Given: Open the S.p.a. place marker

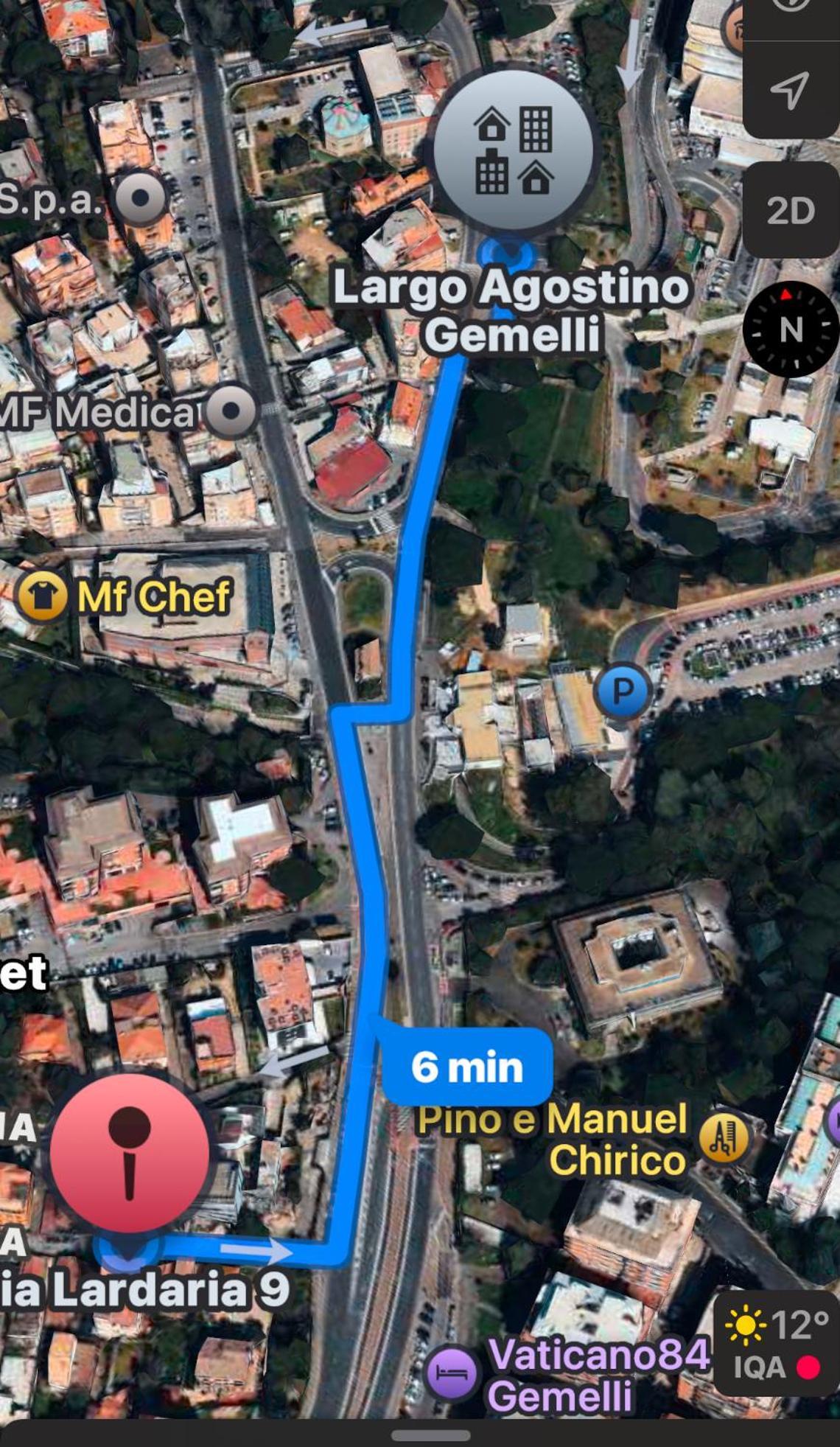Looking at the screenshot, I should pyautogui.click(x=140, y=198).
